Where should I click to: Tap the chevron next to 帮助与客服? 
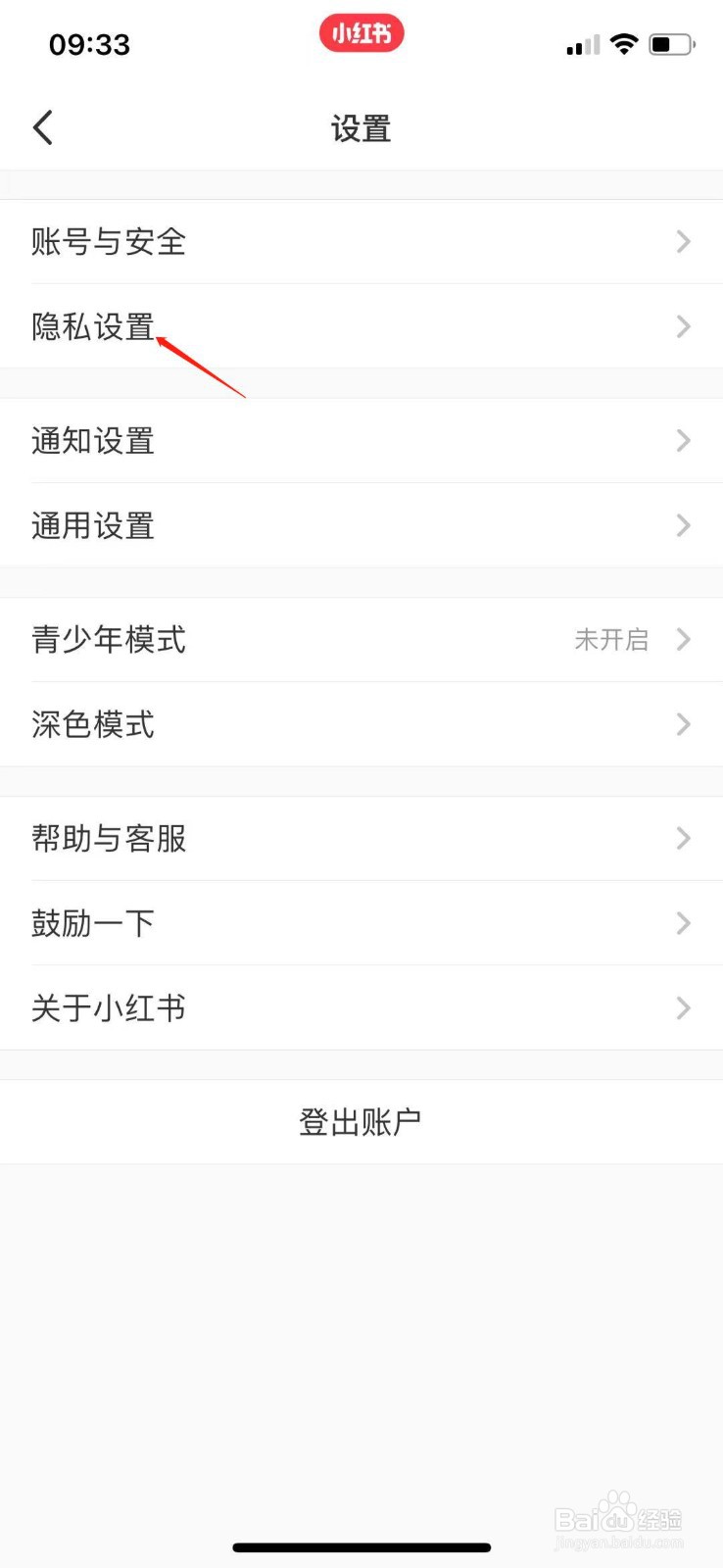tap(683, 838)
